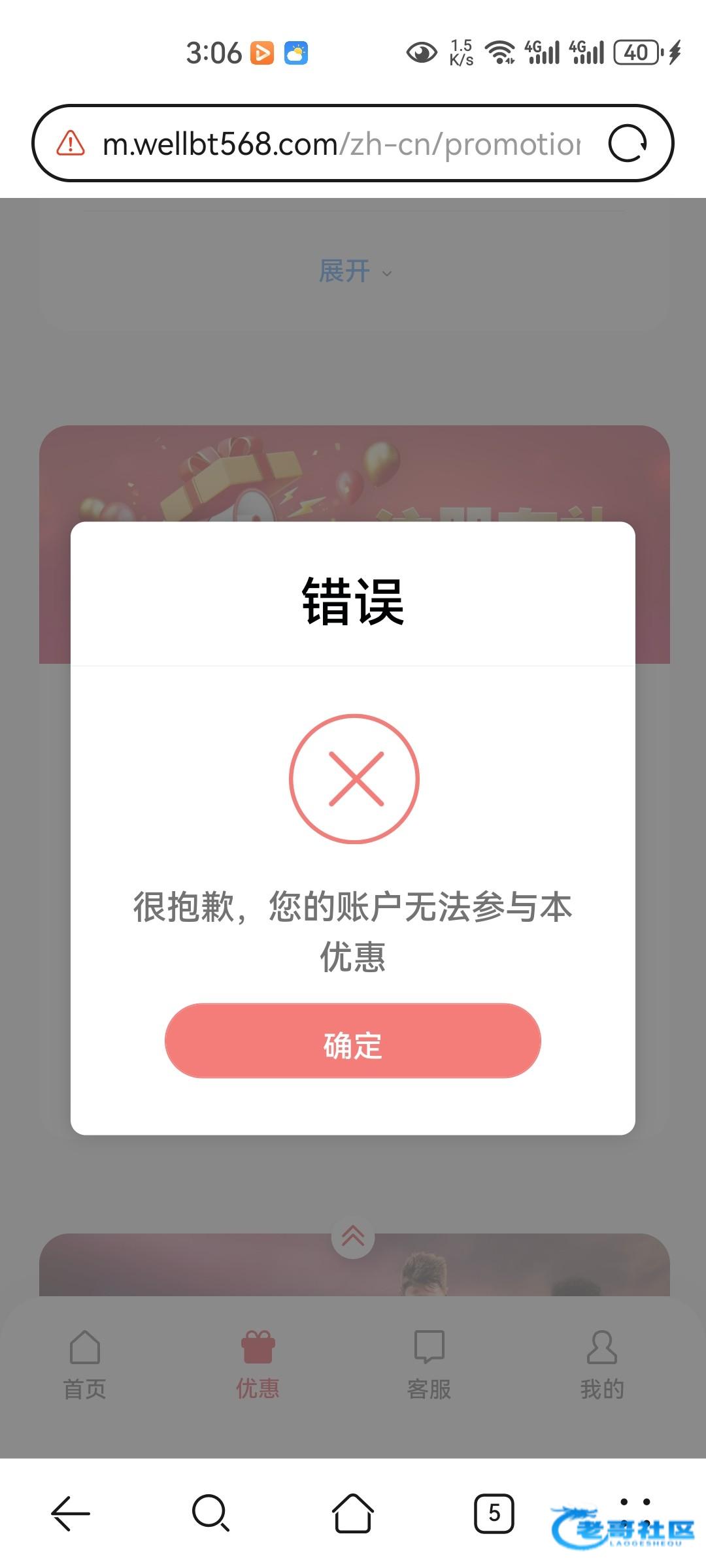Confirm the error dialog with 确定
This screenshot has height=1568, width=706.
click(352, 1041)
